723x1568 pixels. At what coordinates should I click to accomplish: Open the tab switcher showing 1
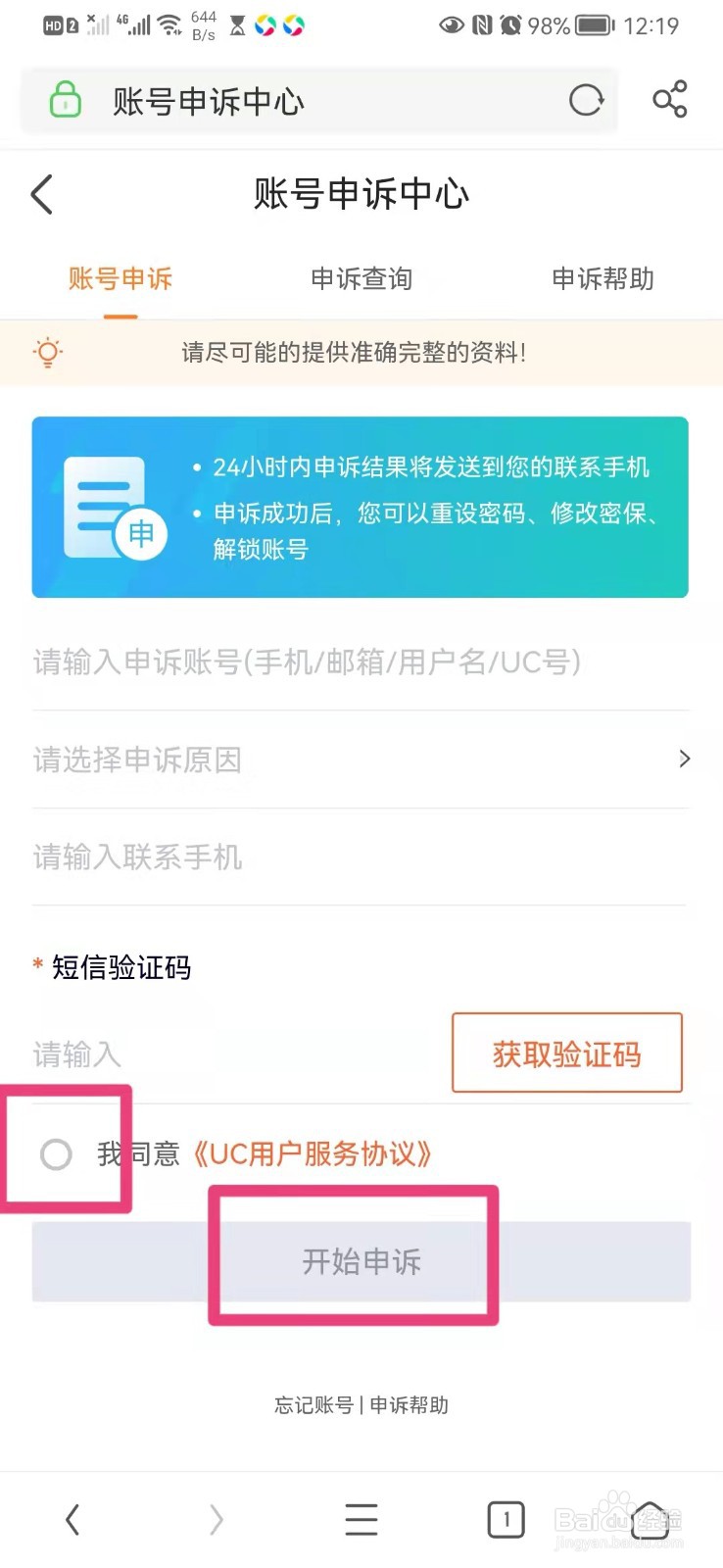pyautogui.click(x=506, y=1520)
